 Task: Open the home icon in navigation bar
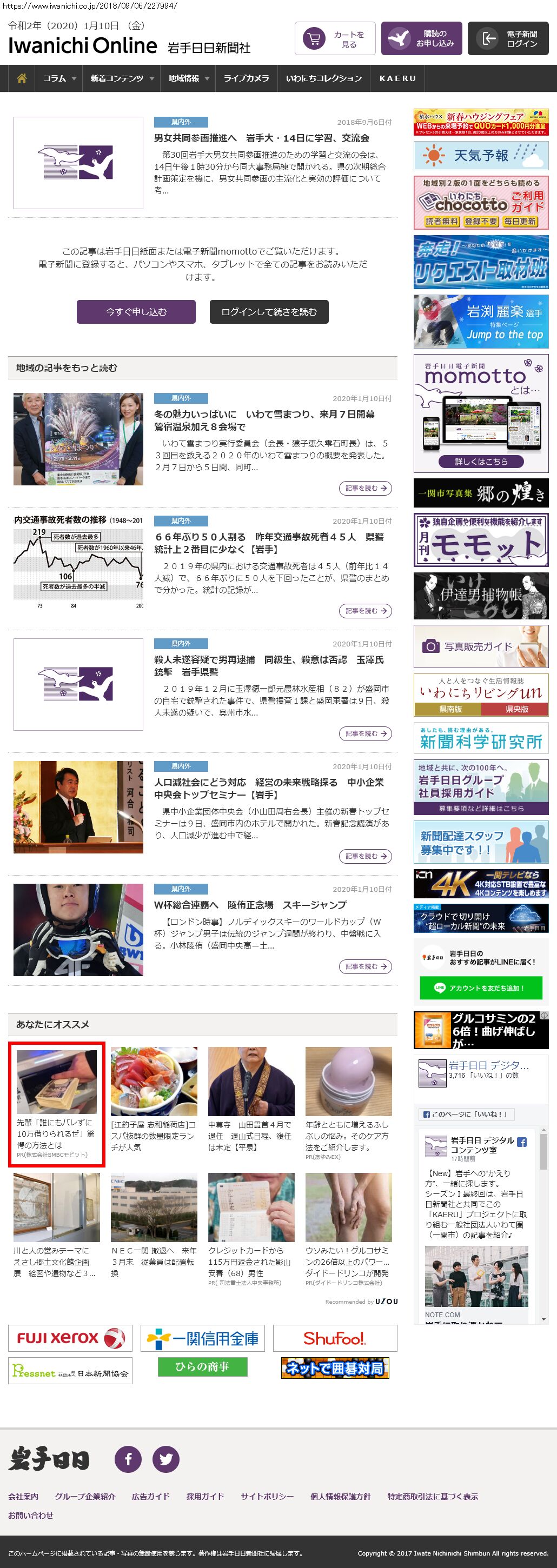[x=22, y=78]
